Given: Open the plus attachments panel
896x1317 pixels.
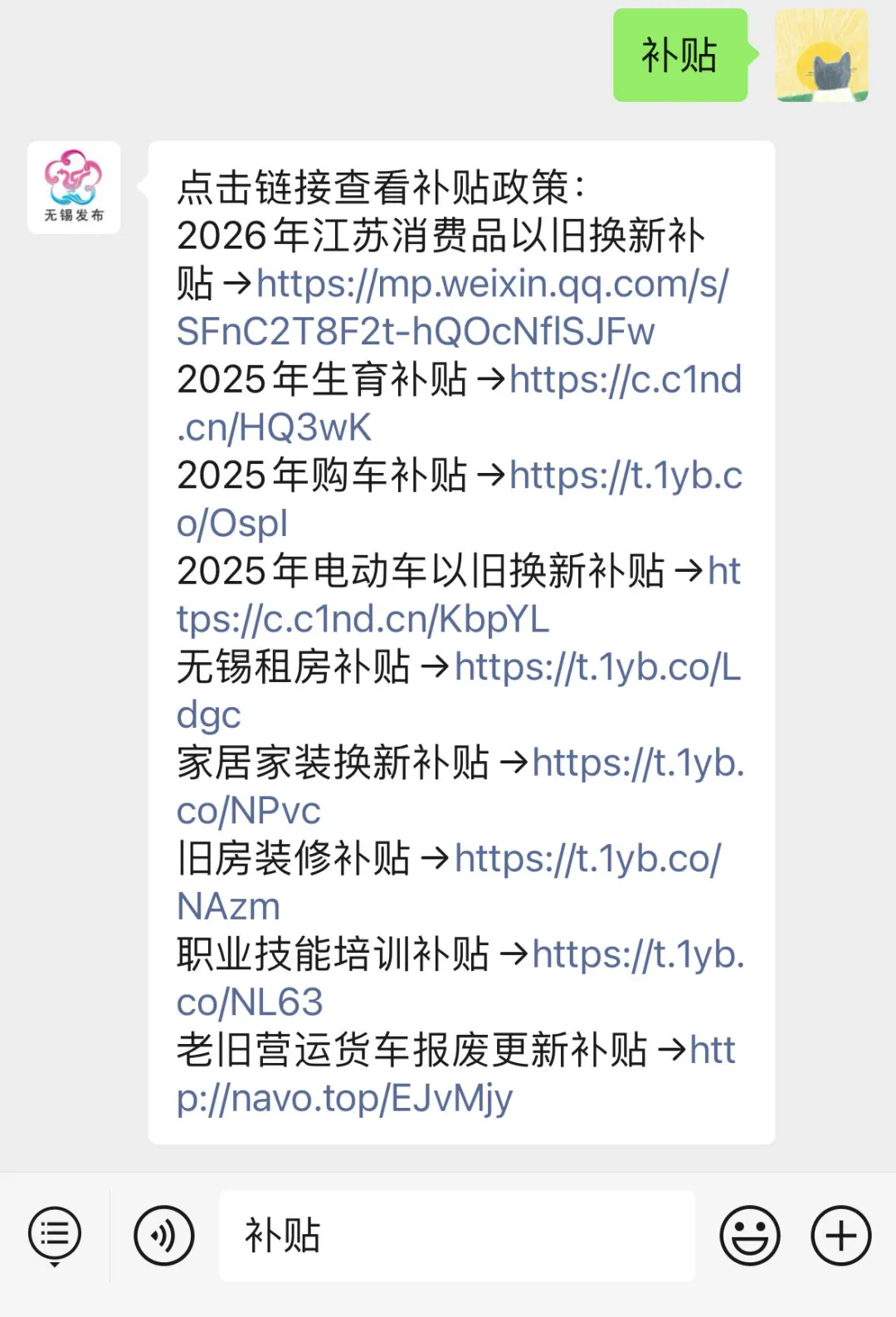Looking at the screenshot, I should pos(840,1236).
